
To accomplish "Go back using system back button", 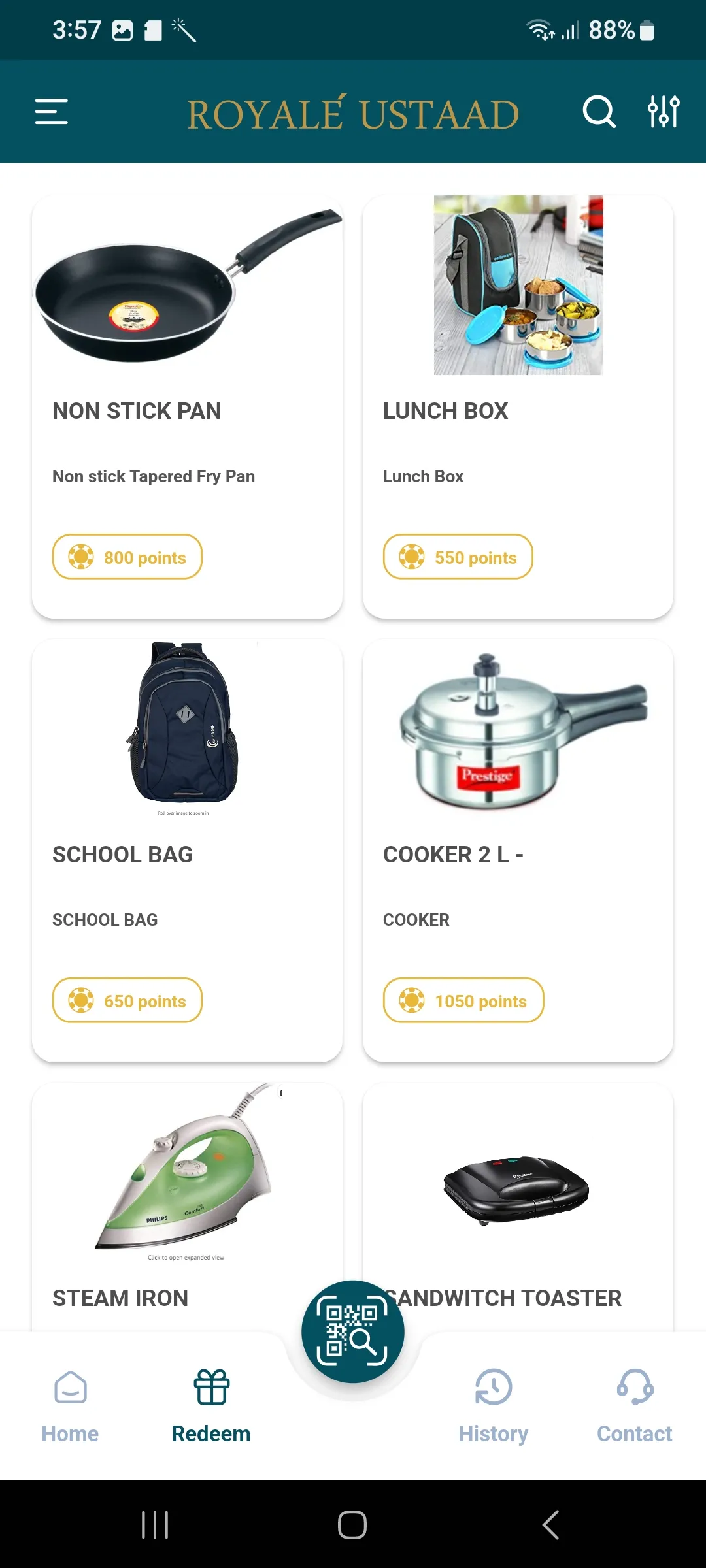I will (x=550, y=1525).
